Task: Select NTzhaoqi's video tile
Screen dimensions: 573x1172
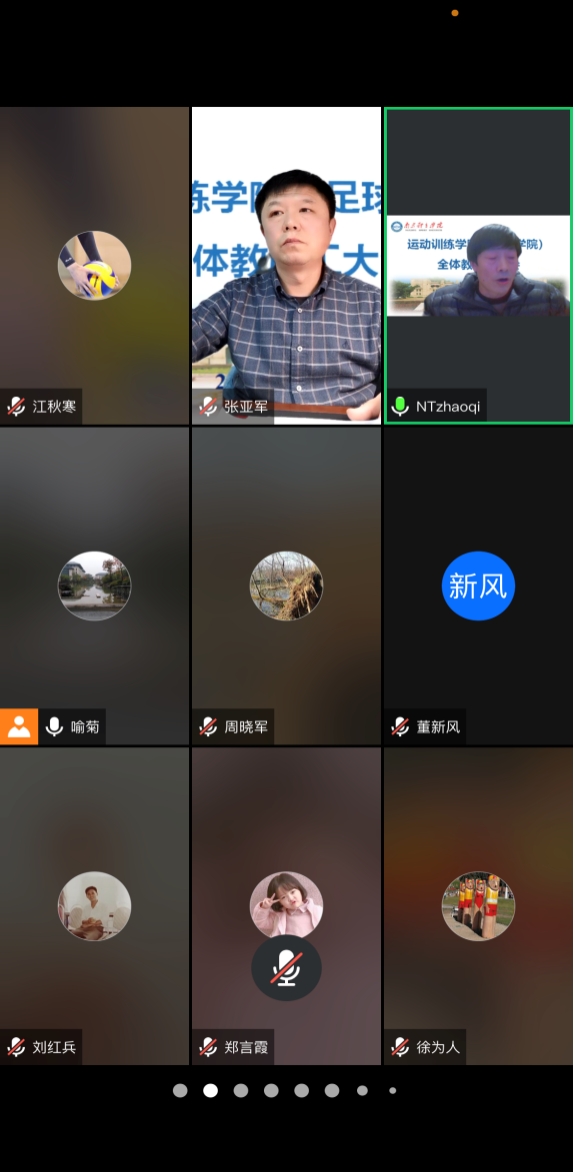Action: (x=478, y=265)
